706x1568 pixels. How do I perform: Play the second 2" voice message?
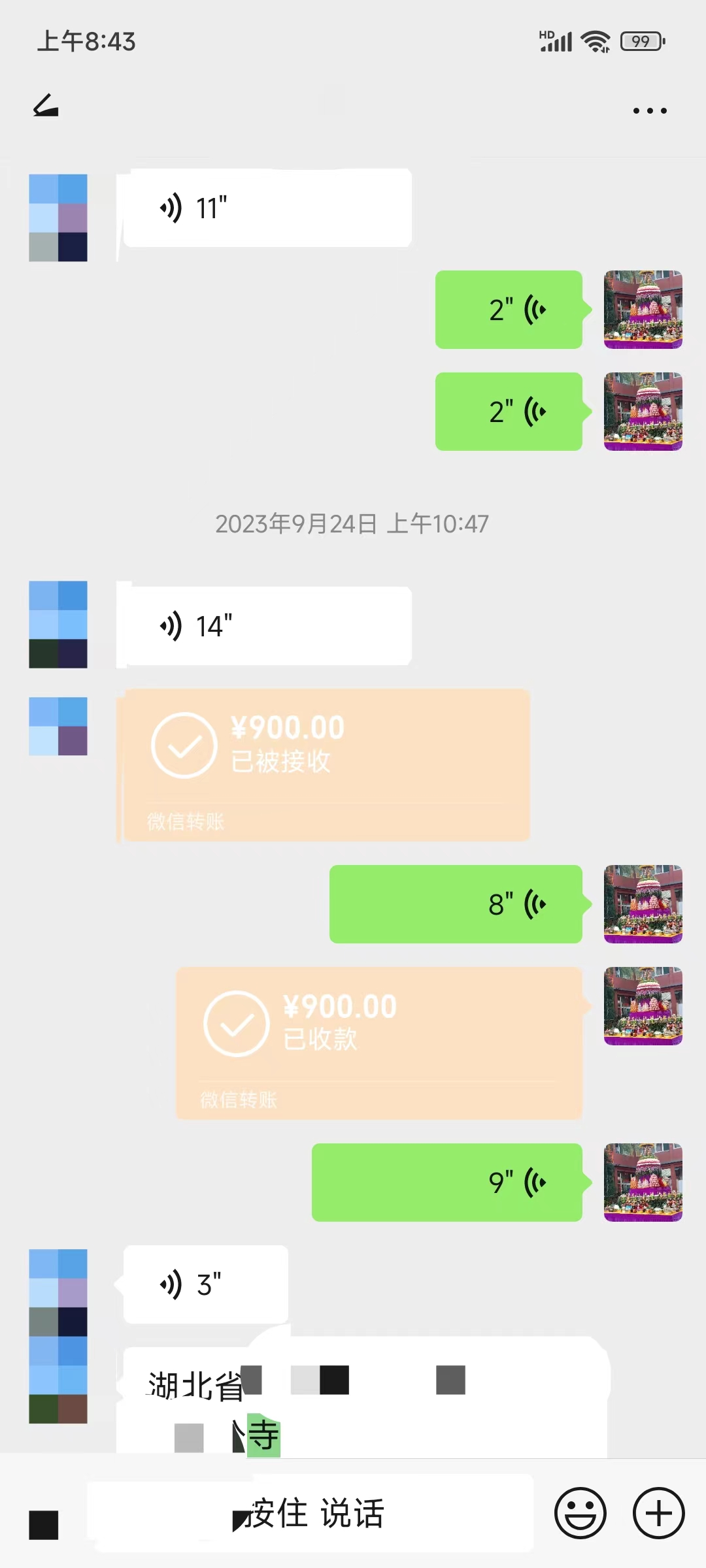pos(509,412)
